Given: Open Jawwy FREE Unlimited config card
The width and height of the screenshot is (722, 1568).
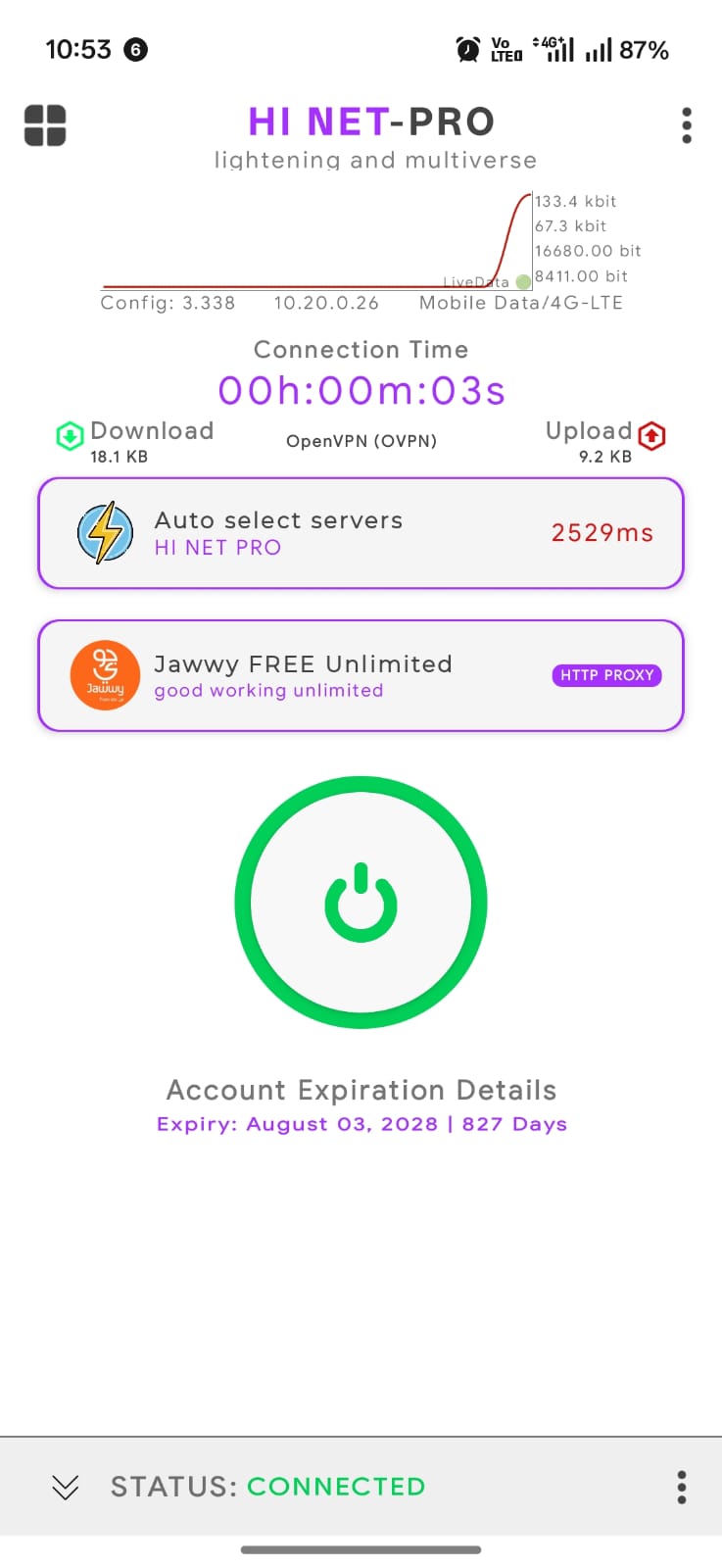Looking at the screenshot, I should 361,675.
